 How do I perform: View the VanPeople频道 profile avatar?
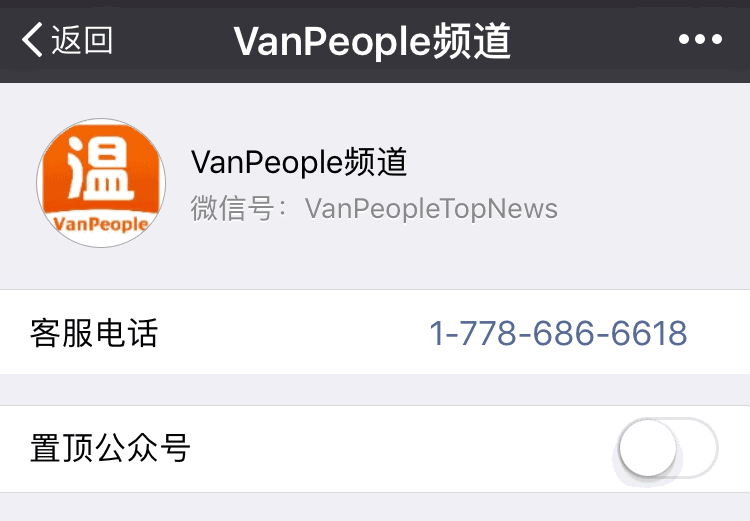[101, 183]
